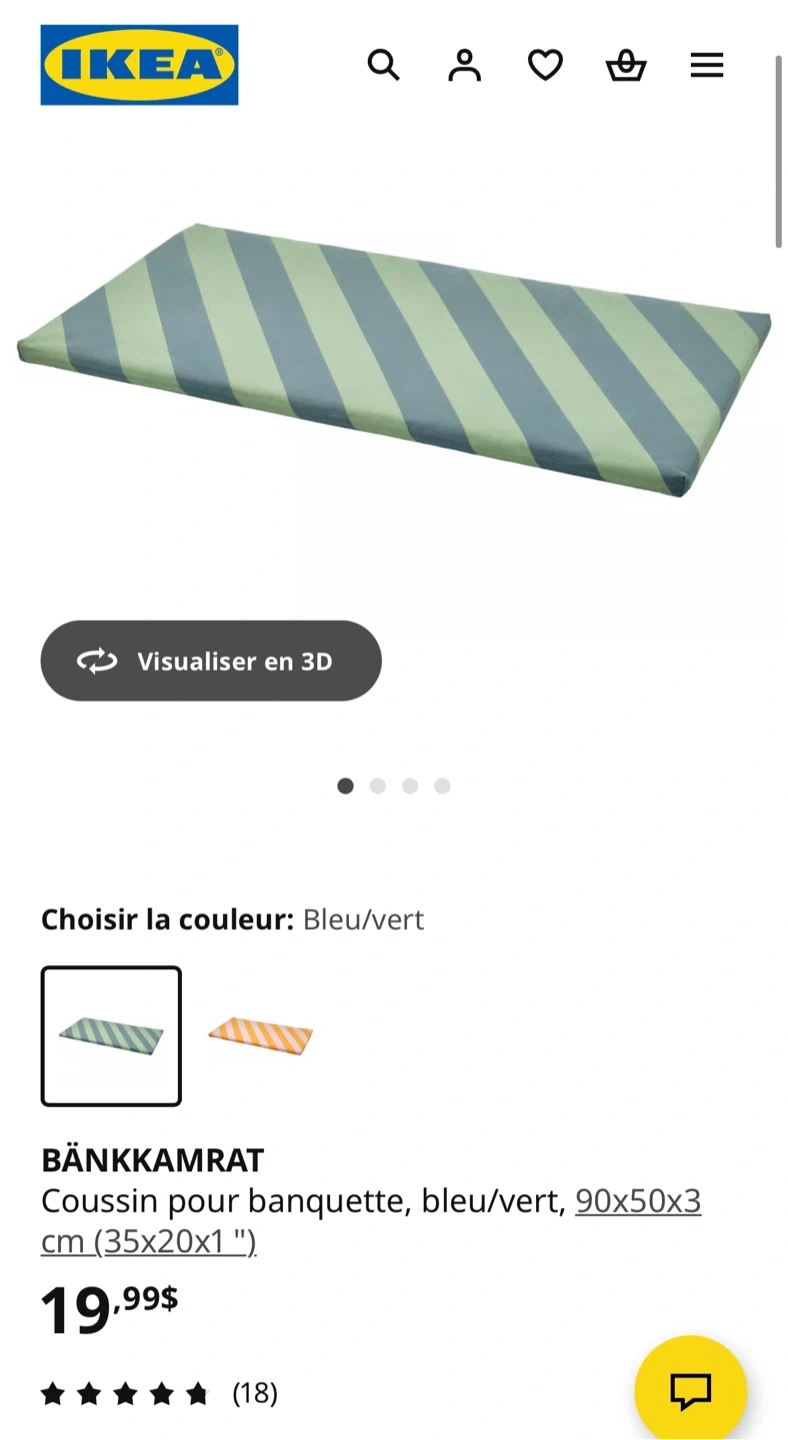Open the favorites heart list
Image resolution: width=788 pixels, height=1440 pixels.
click(x=545, y=66)
